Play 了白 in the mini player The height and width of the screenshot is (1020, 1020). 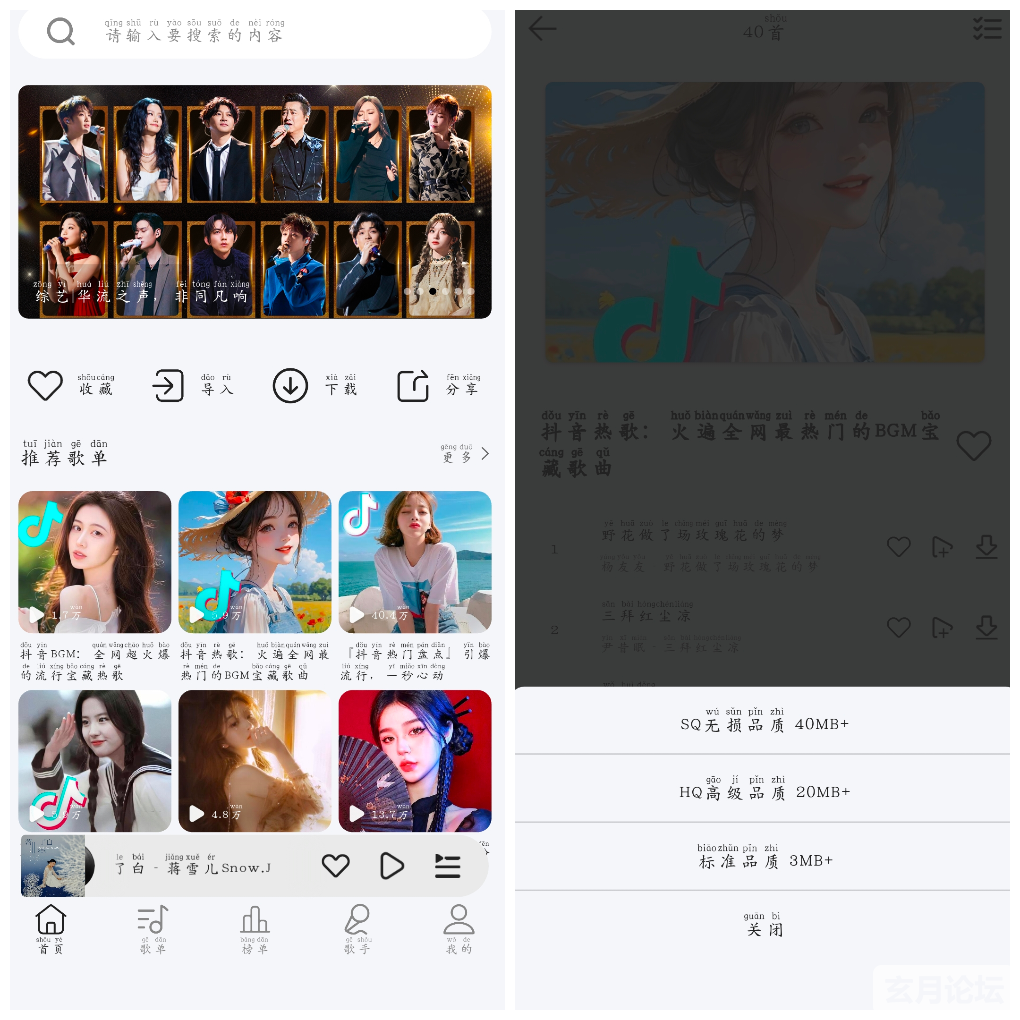[392, 866]
